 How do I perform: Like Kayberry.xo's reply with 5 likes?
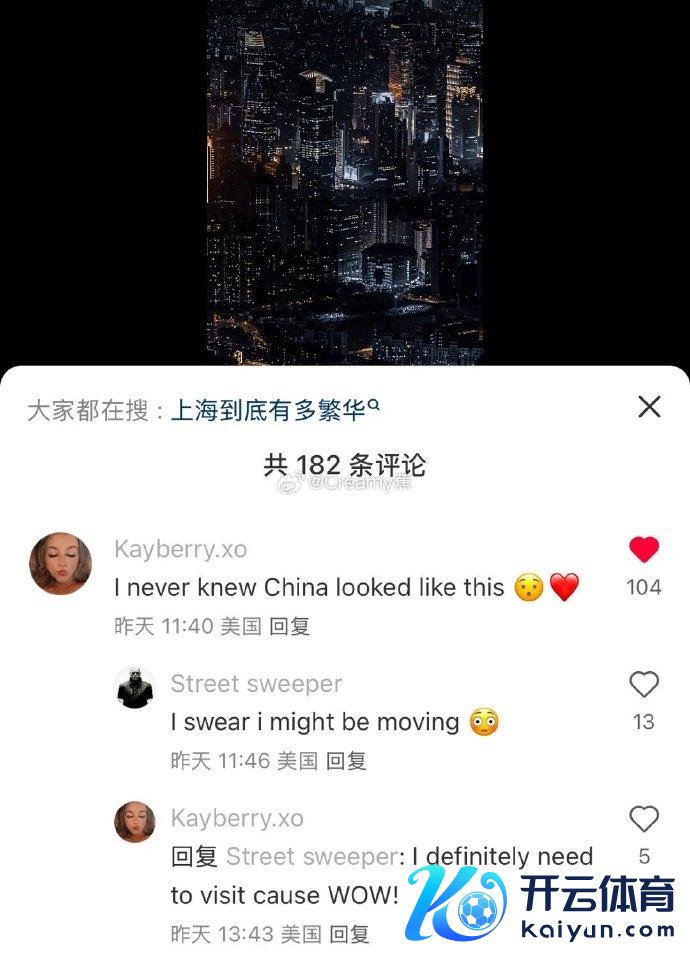[x=644, y=819]
